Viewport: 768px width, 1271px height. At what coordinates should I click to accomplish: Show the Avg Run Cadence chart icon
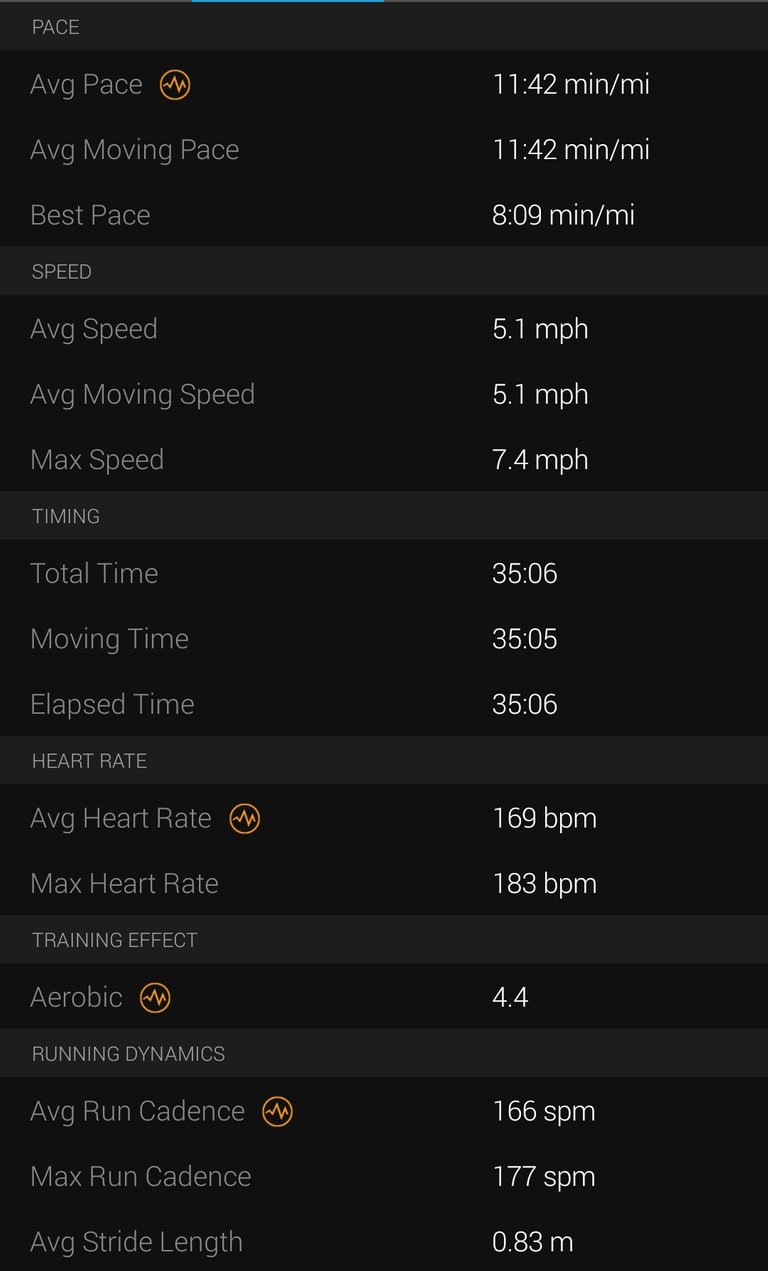pyautogui.click(x=277, y=1112)
